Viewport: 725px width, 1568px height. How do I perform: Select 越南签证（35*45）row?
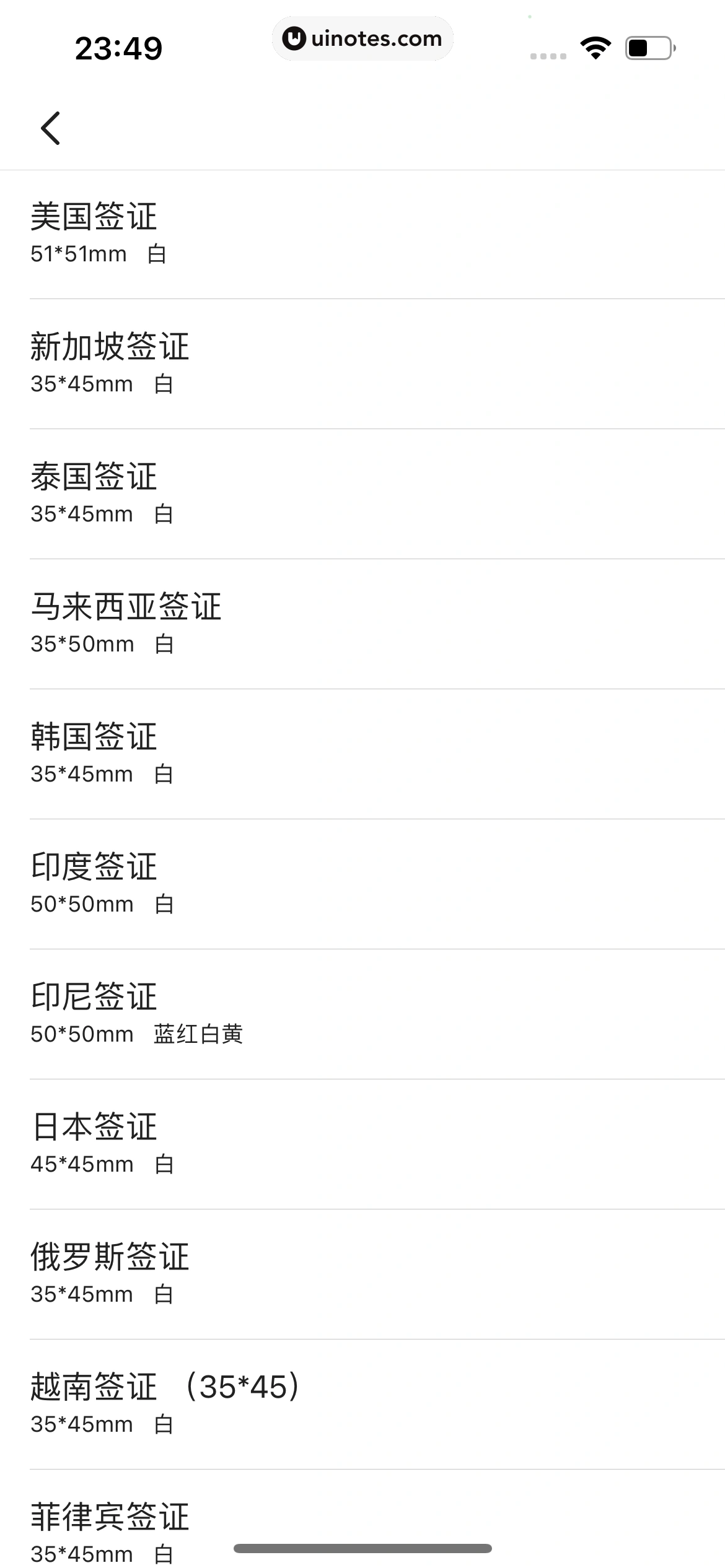point(362,1404)
